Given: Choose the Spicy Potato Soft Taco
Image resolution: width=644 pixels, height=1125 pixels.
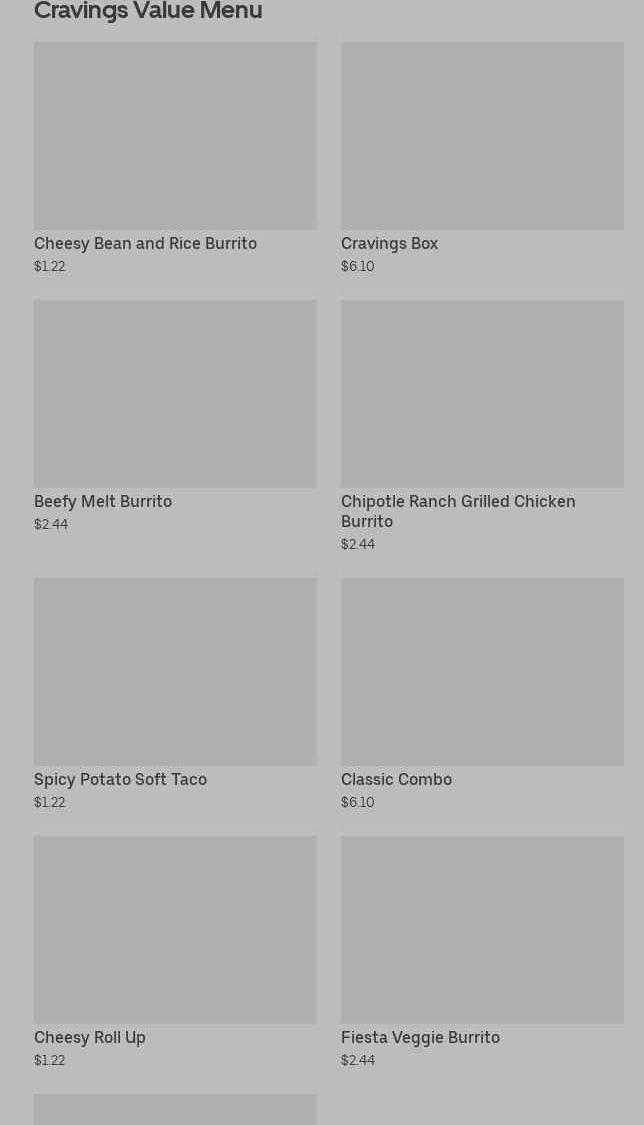Looking at the screenshot, I should tap(175, 694).
